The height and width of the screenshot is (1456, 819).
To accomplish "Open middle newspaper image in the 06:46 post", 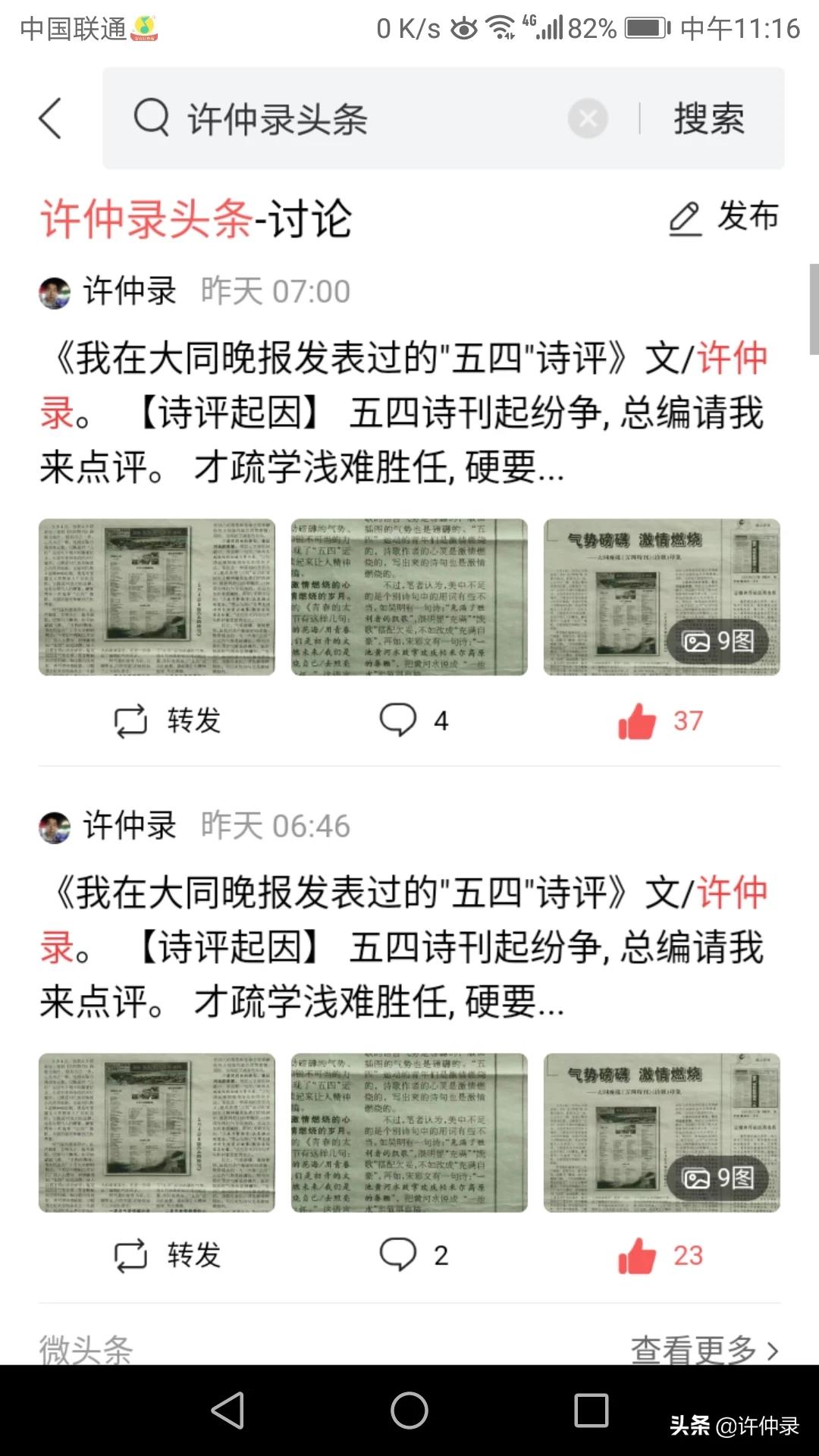I will pyautogui.click(x=409, y=1131).
